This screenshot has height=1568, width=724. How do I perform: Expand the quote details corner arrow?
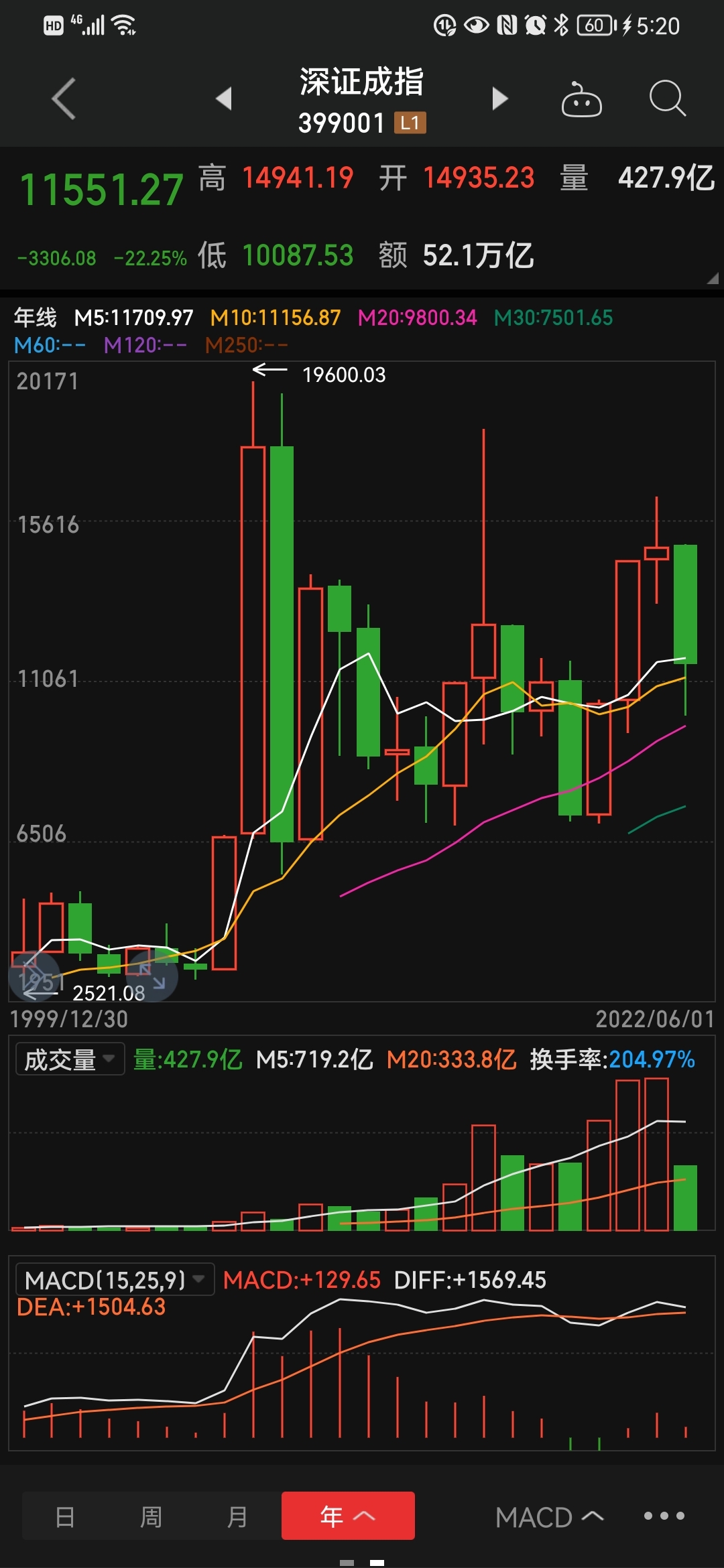[712, 278]
